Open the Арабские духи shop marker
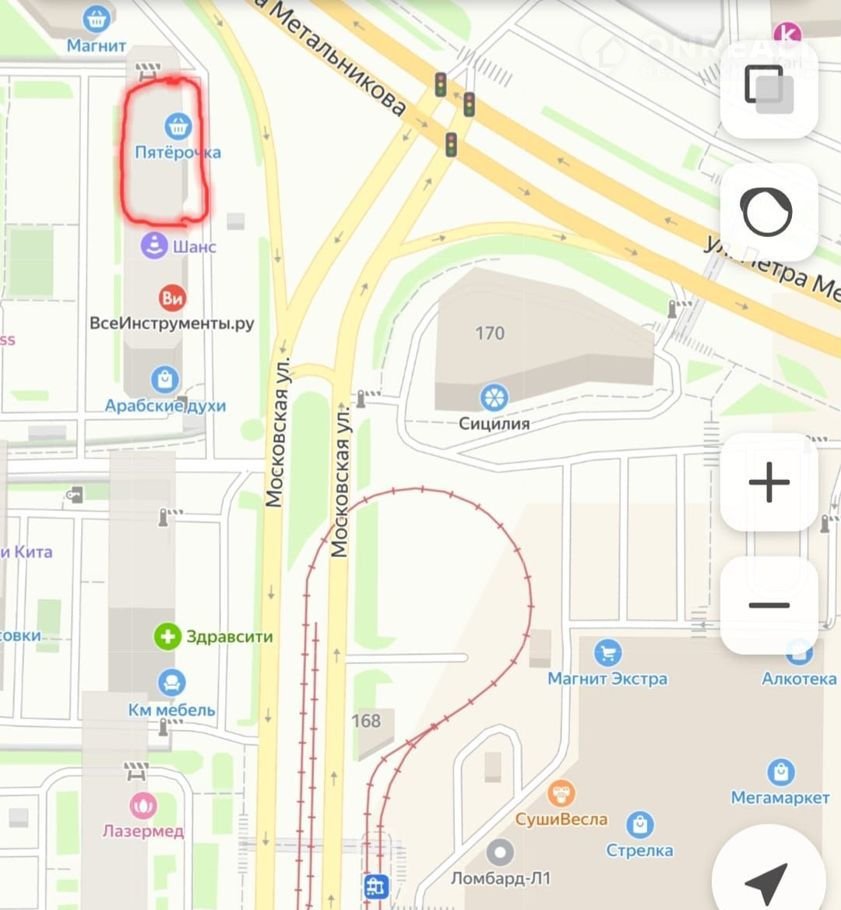 (165, 380)
